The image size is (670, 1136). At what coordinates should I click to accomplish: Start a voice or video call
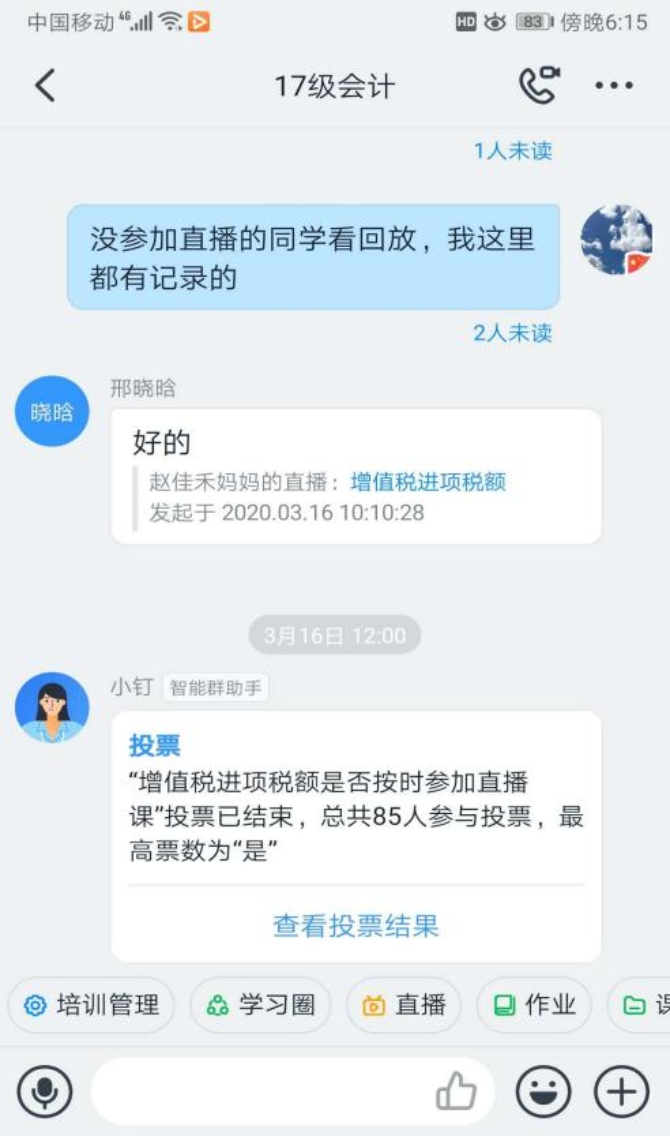point(539,86)
